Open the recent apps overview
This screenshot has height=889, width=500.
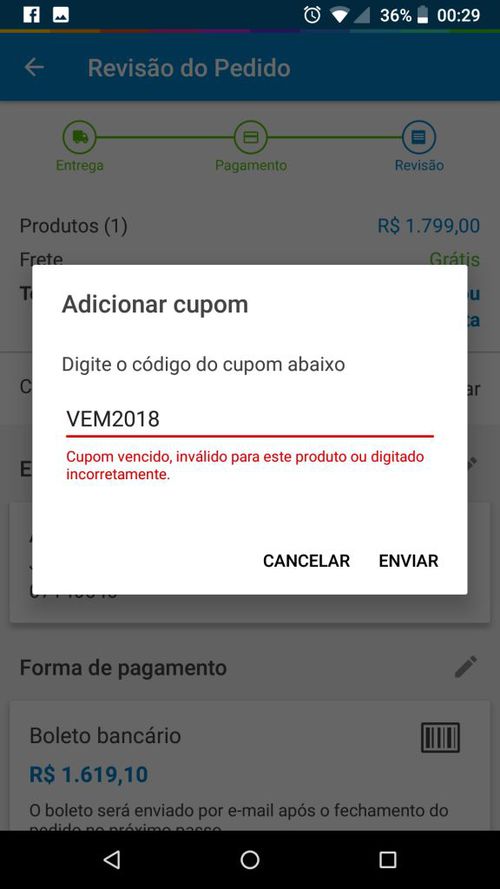pos(388,860)
